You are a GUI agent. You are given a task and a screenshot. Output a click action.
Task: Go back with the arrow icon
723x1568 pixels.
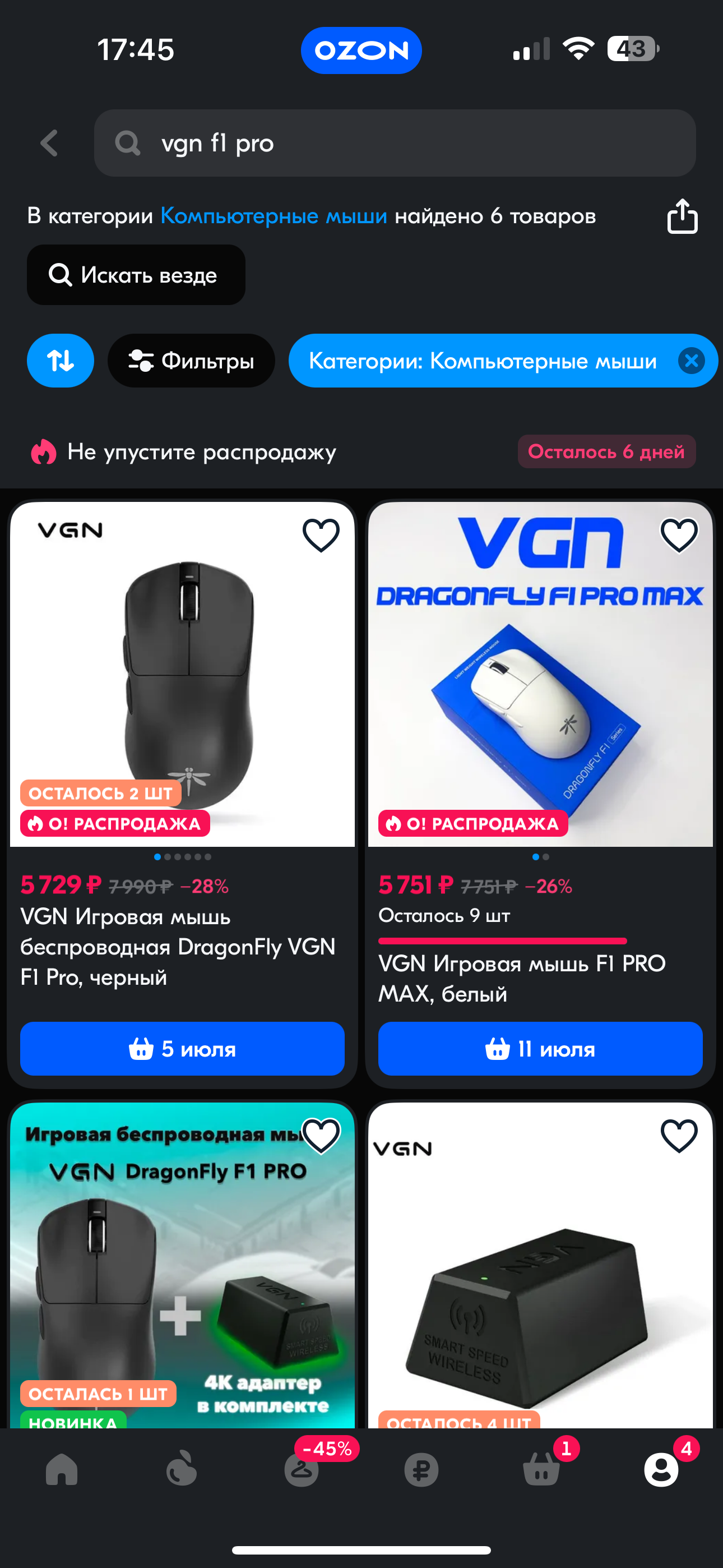click(x=49, y=144)
